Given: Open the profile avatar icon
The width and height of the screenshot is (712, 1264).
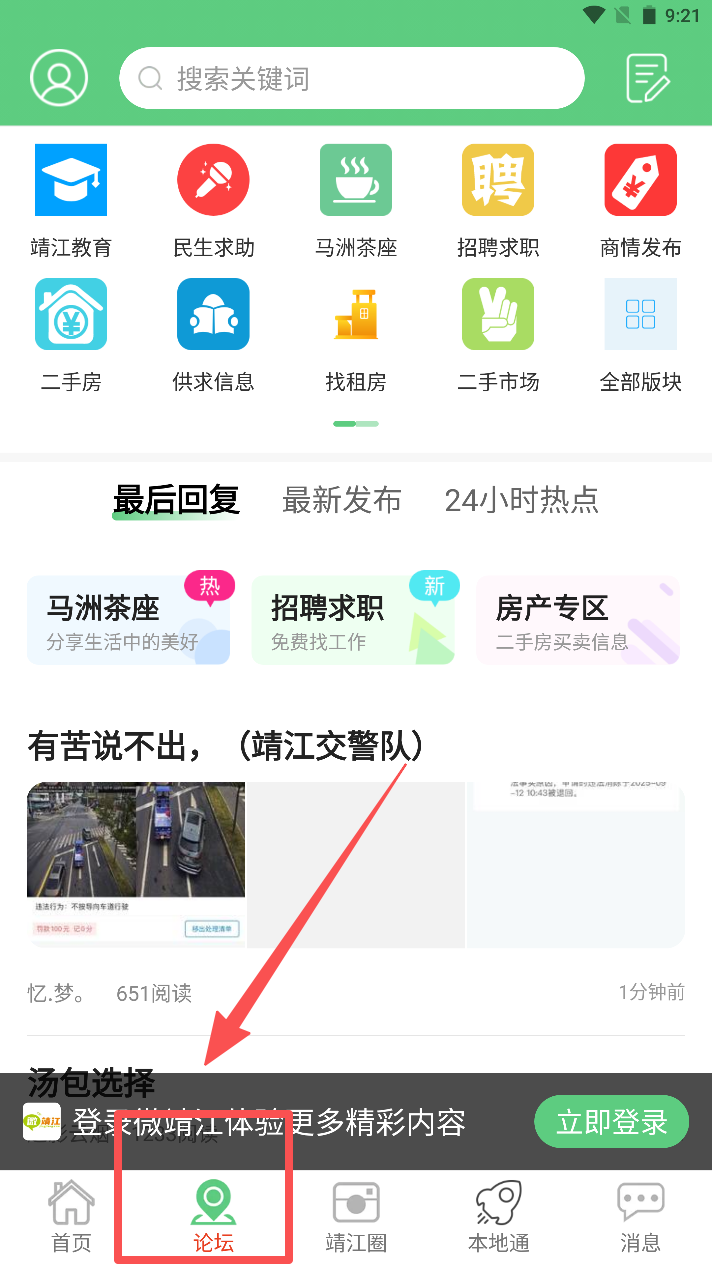Looking at the screenshot, I should 59,78.
